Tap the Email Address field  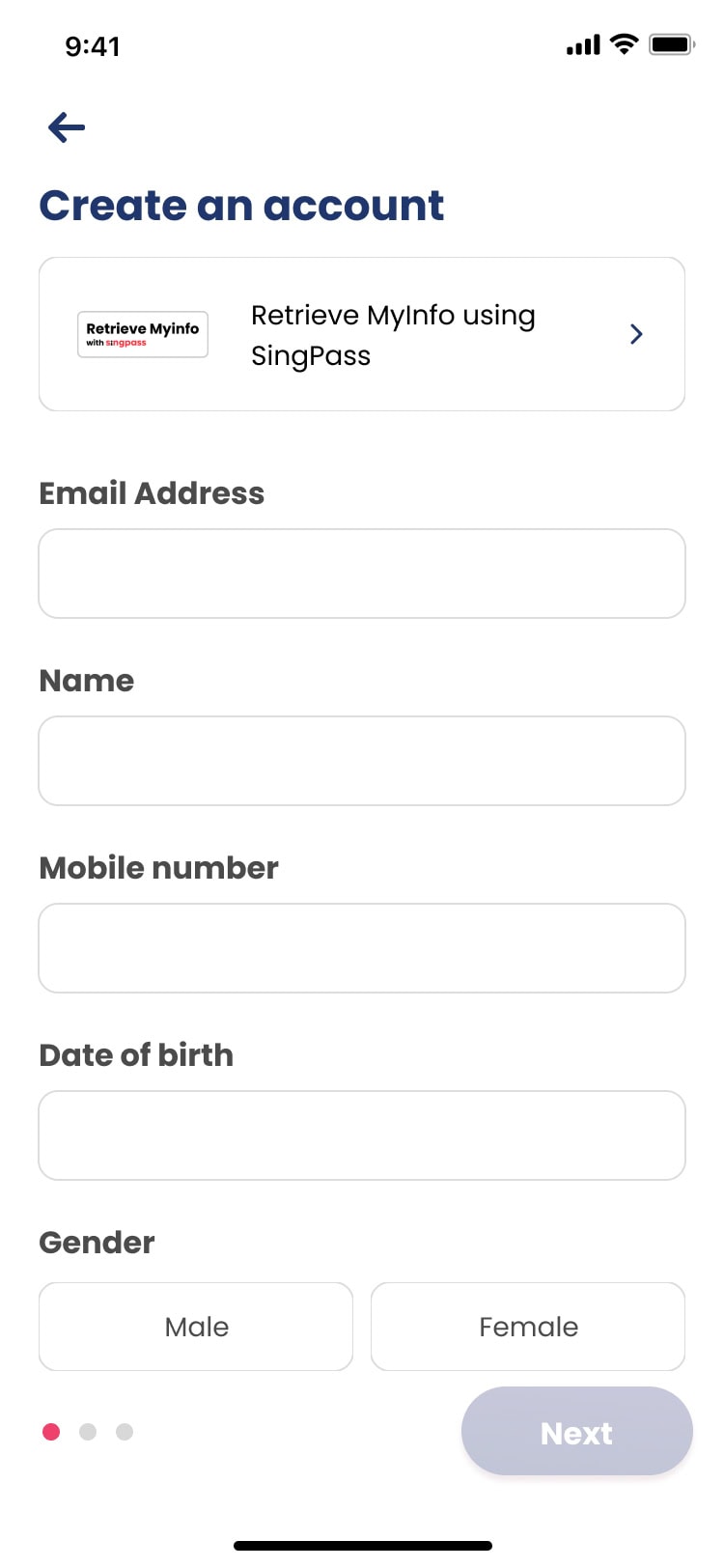(362, 574)
